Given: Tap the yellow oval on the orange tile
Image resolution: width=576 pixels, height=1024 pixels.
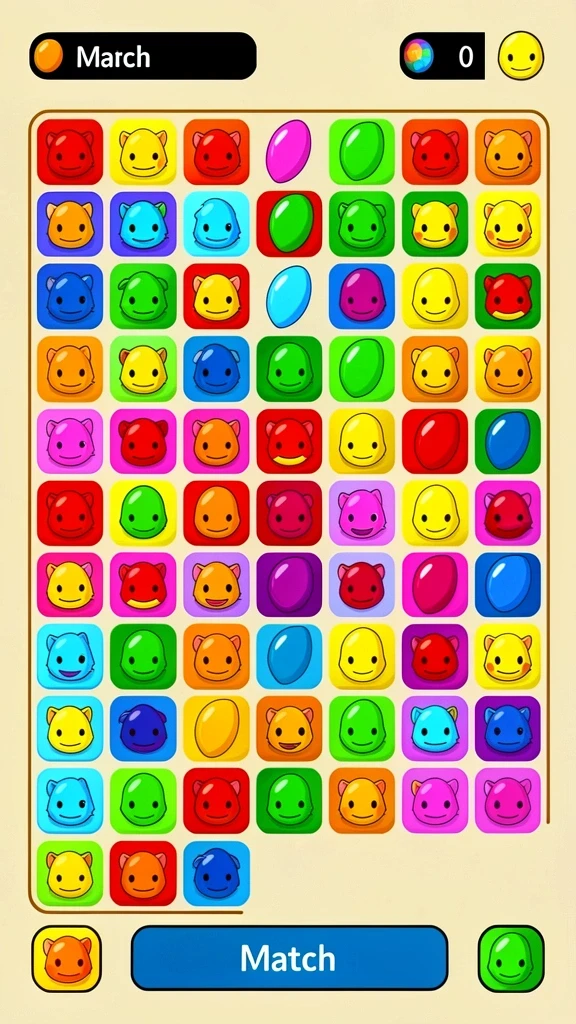Looking at the screenshot, I should (216, 728).
